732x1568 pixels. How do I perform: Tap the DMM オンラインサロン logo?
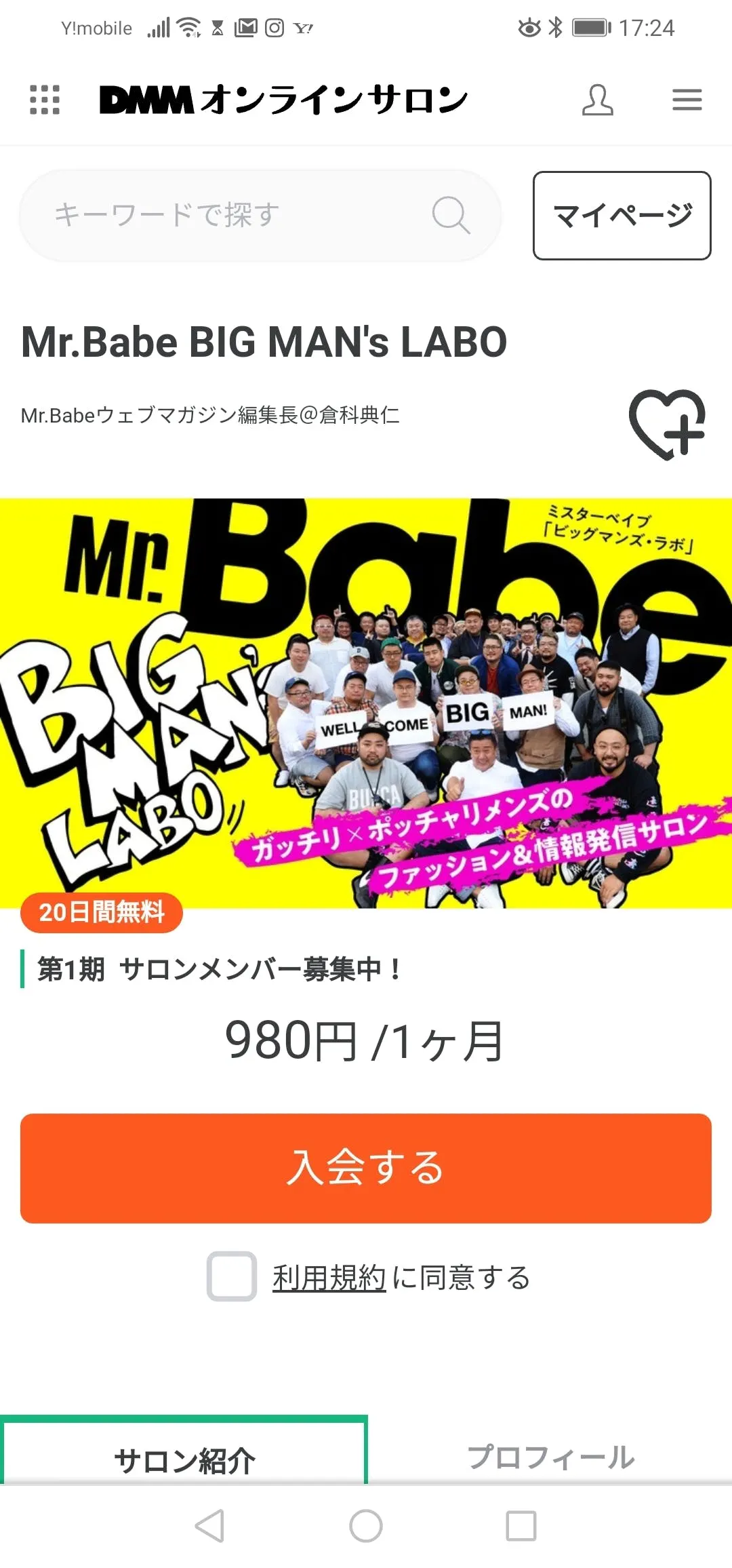[x=283, y=100]
